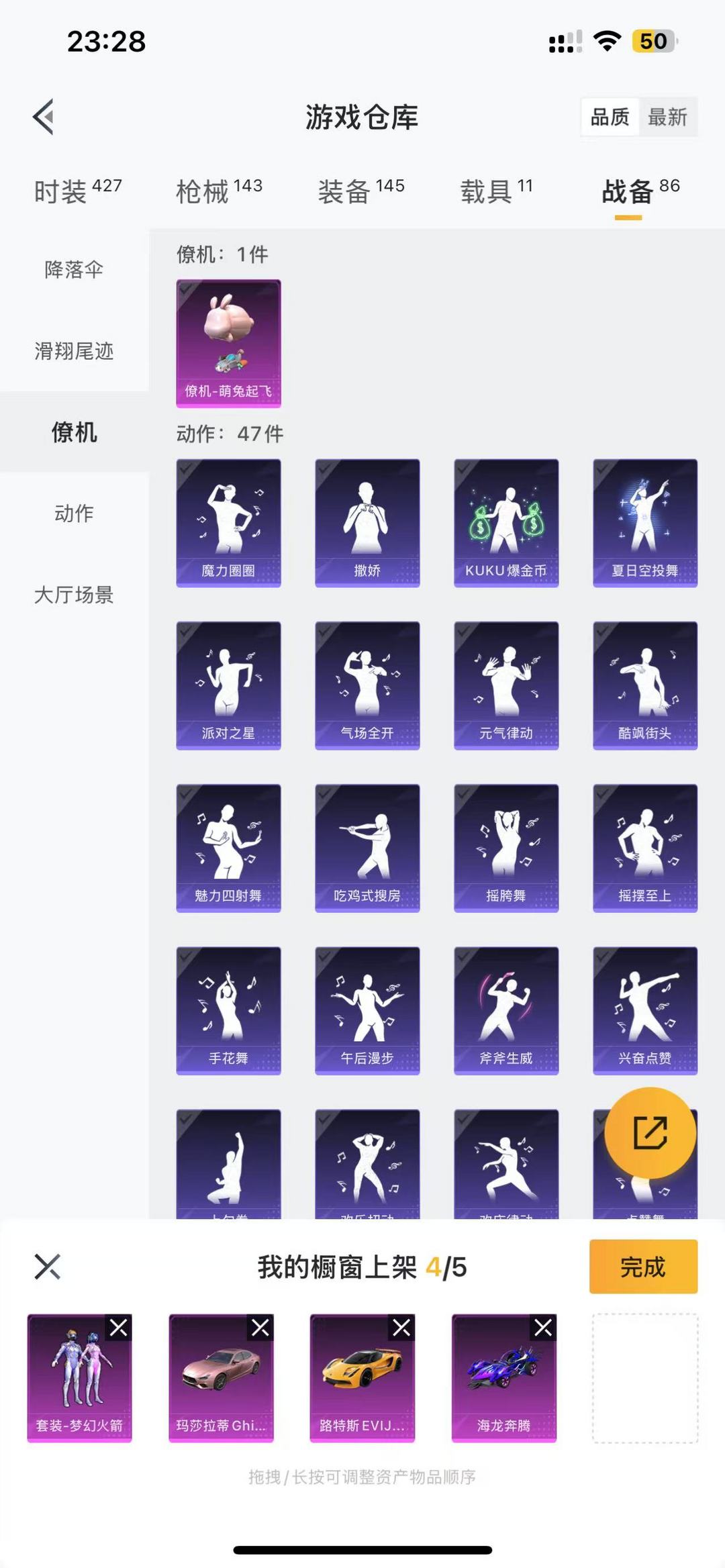This screenshot has height=1568, width=725.
Task: Select the KUKU爆金币 emote
Action: point(506,523)
